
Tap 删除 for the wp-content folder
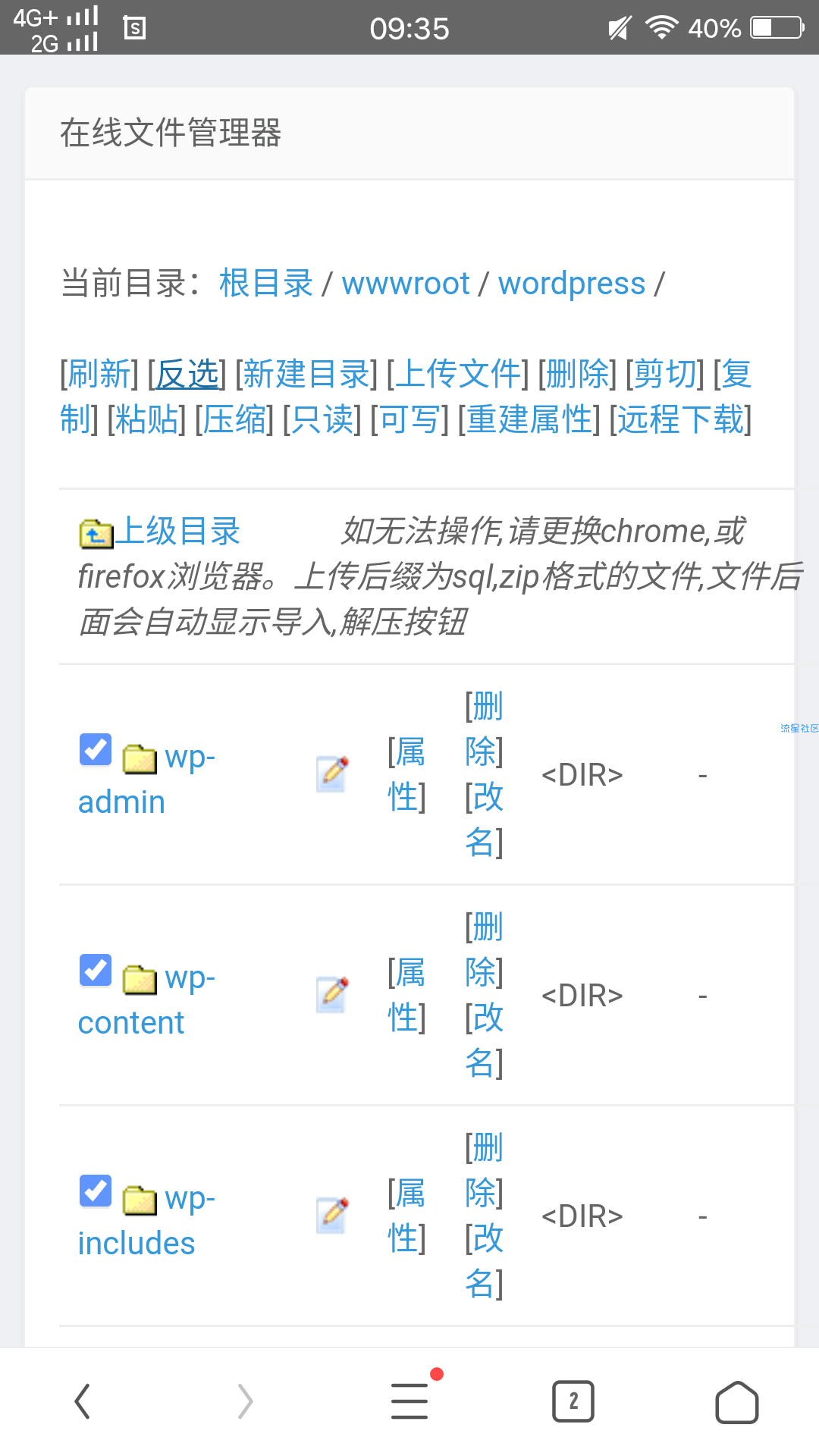484,949
